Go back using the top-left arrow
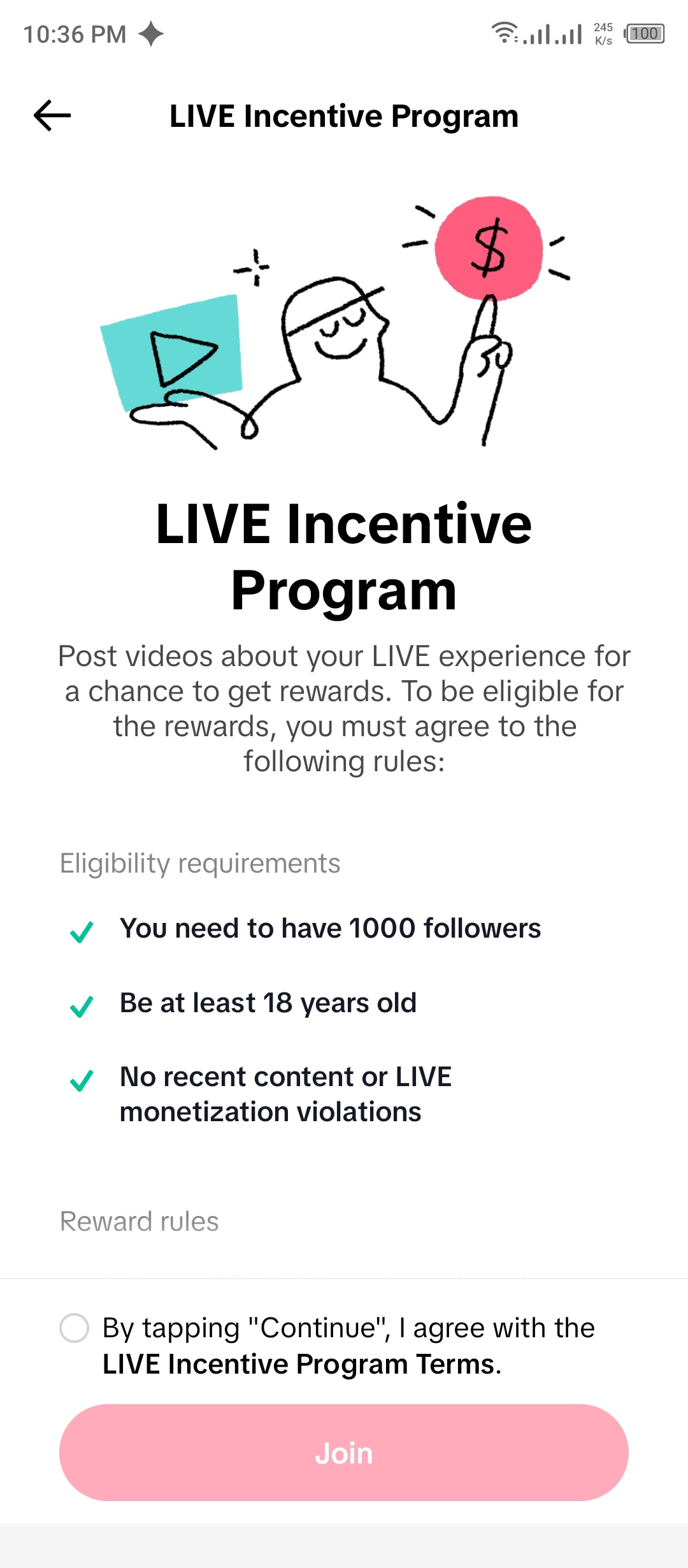The width and height of the screenshot is (688, 1568). click(52, 115)
